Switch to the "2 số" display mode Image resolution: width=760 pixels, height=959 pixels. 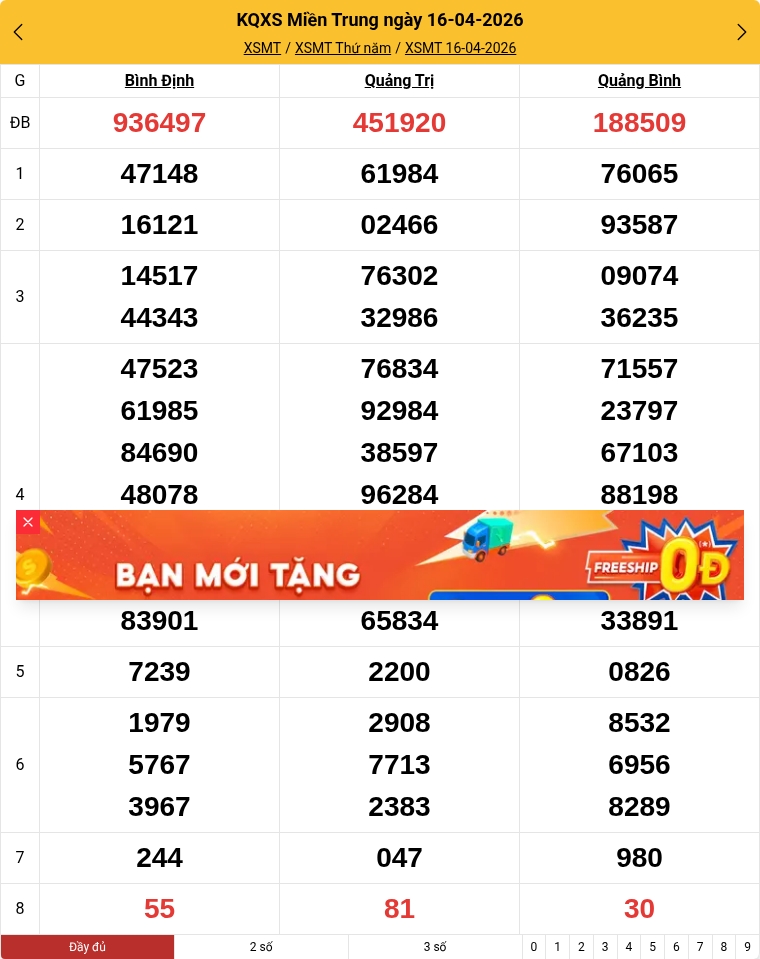pyautogui.click(x=261, y=947)
